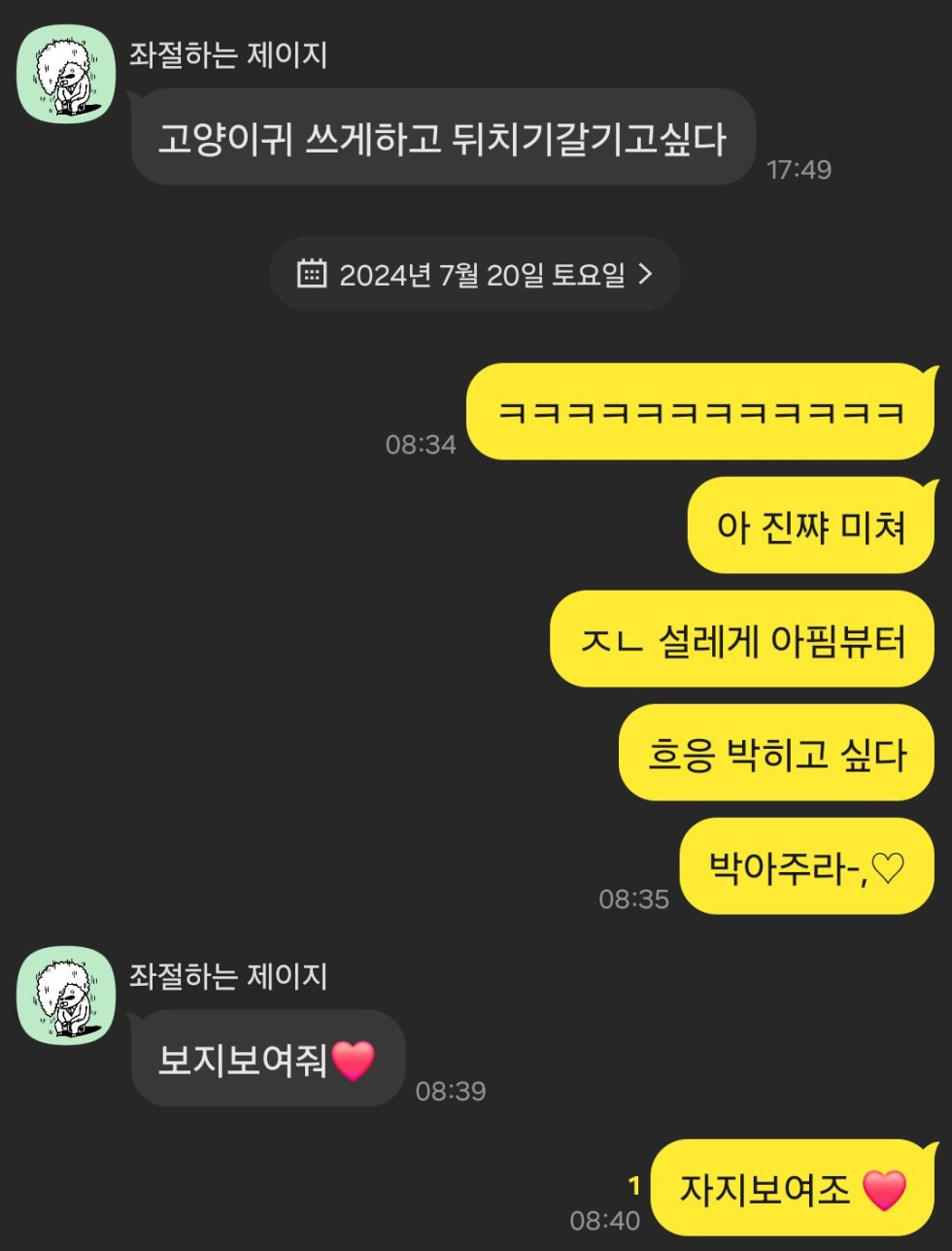Open 좌절하는 제이지's profile picture by the 17:49 message
This screenshot has height=1251, width=952.
coord(66,74)
